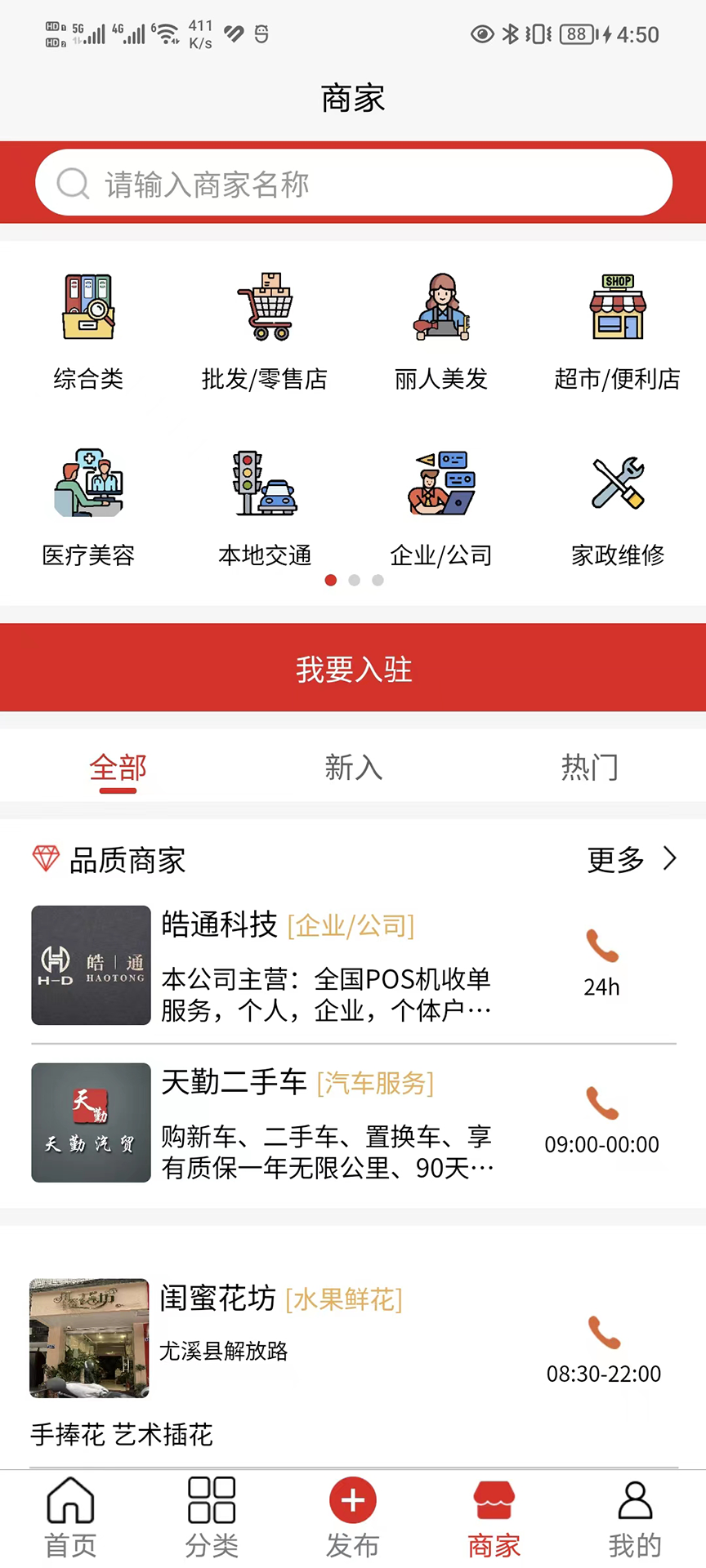Open the 闺蜜花坊 storefront thumbnail
The image size is (706, 1568).
coord(88,1337)
